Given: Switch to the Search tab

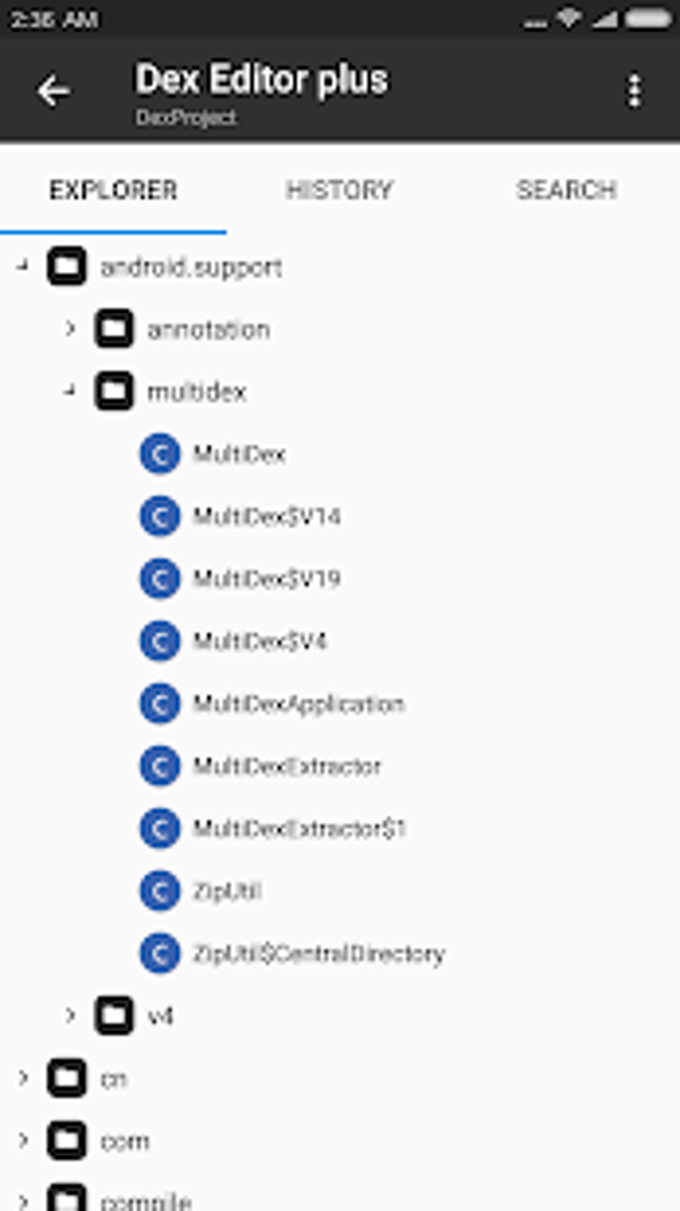Looking at the screenshot, I should point(566,190).
